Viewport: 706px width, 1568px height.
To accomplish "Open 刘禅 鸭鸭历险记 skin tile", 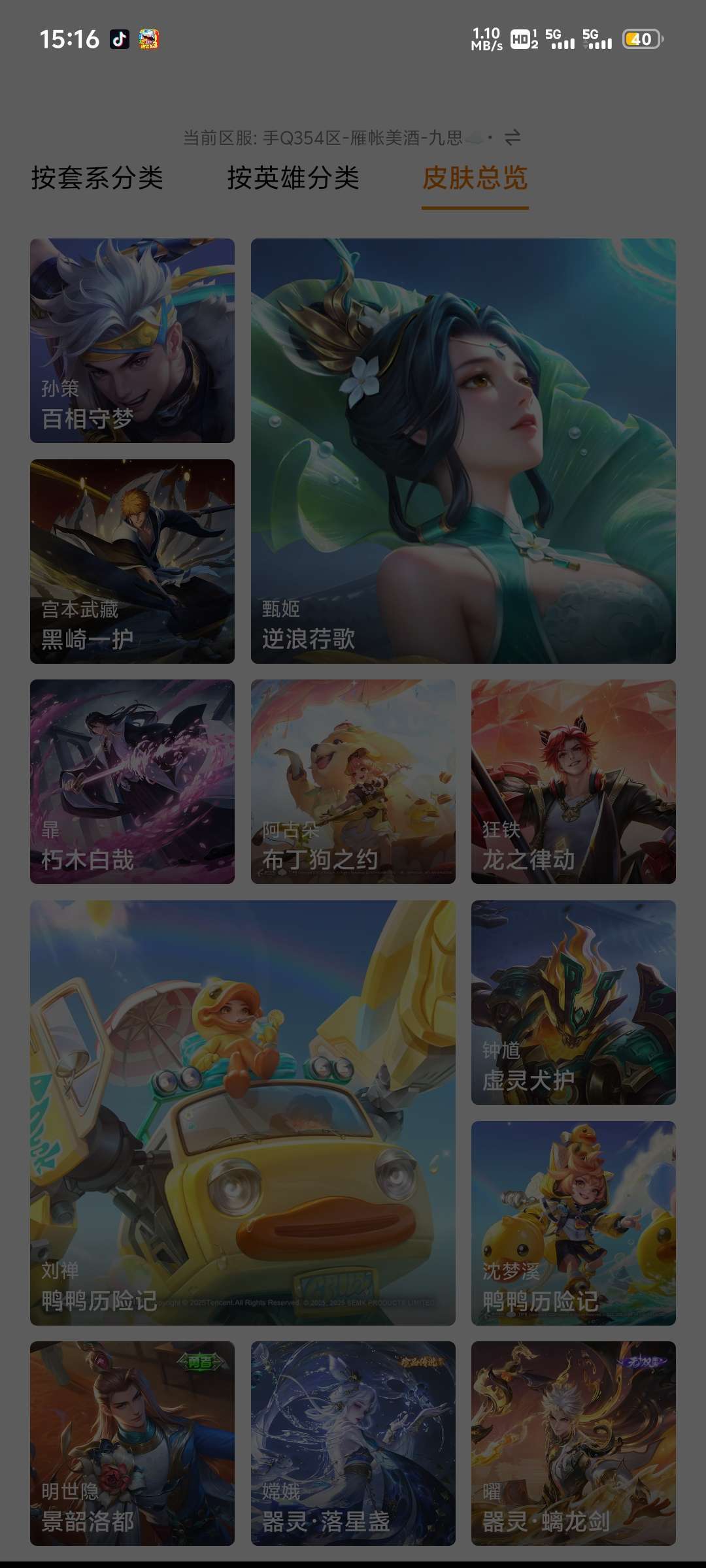I will click(x=243, y=1113).
